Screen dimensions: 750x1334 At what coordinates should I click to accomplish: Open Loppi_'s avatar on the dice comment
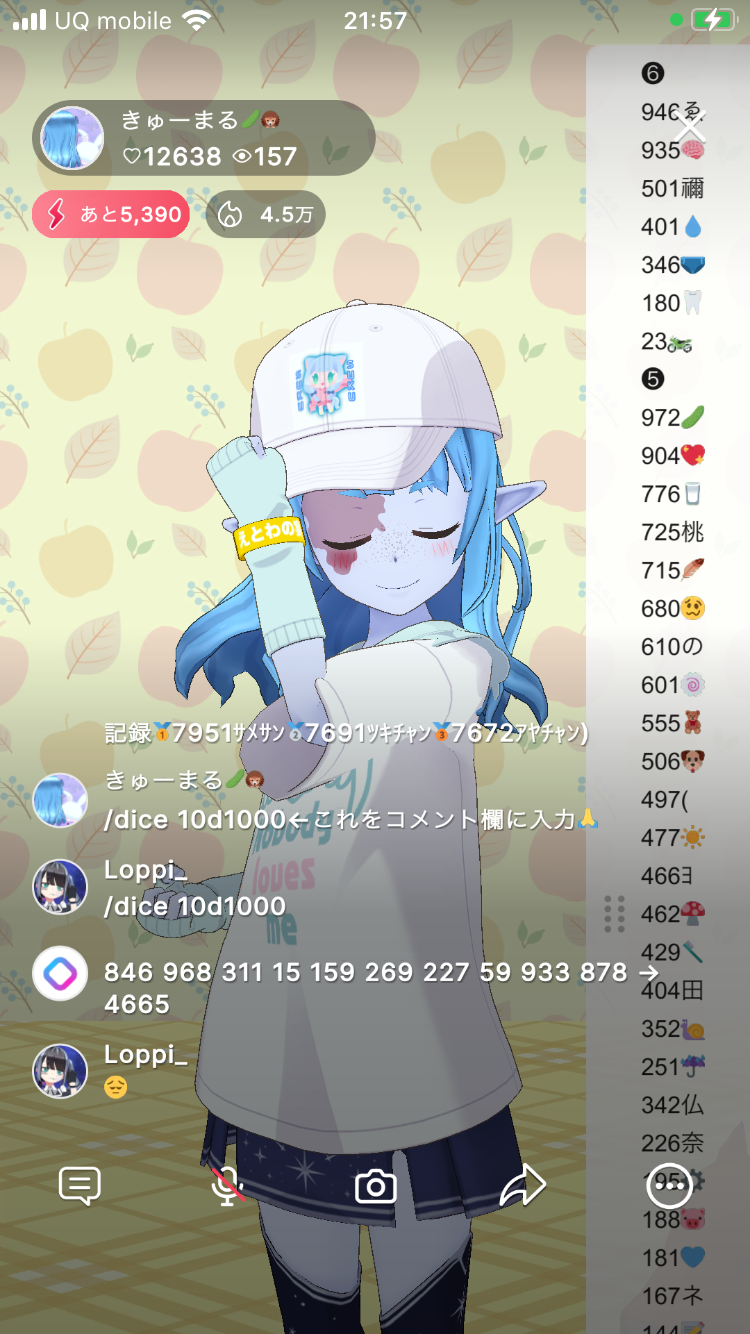[x=59, y=886]
